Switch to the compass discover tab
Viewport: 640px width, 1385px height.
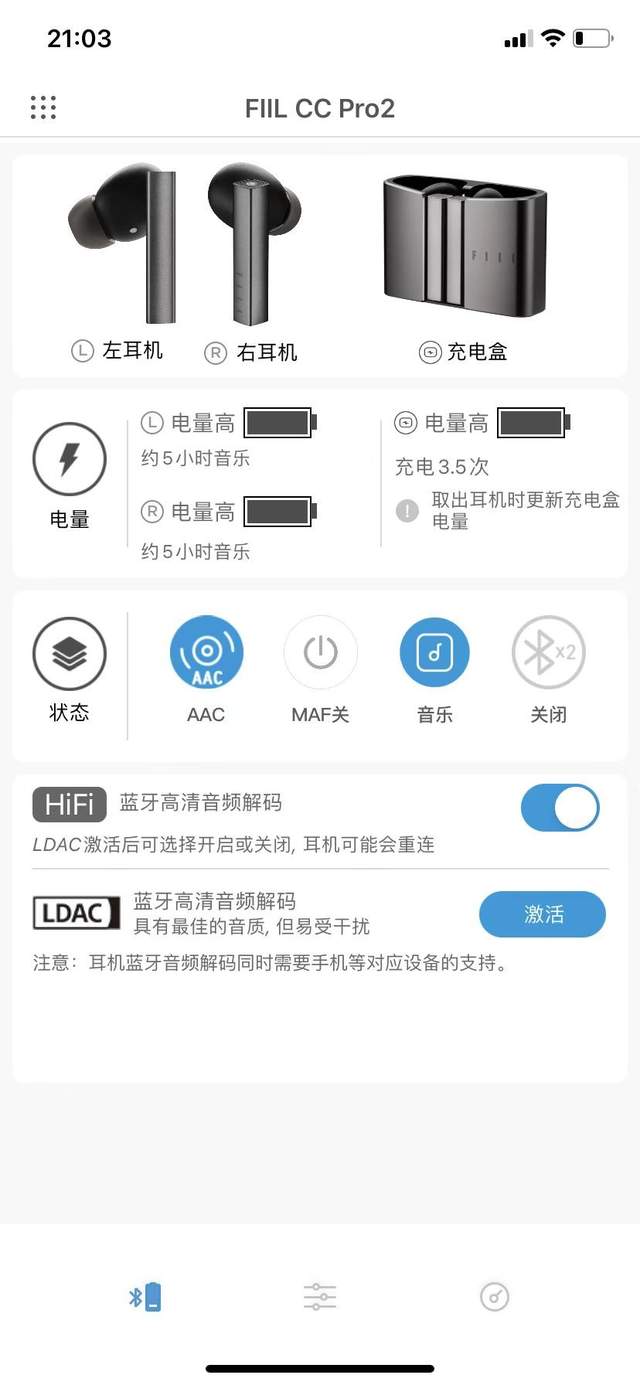(x=495, y=1297)
